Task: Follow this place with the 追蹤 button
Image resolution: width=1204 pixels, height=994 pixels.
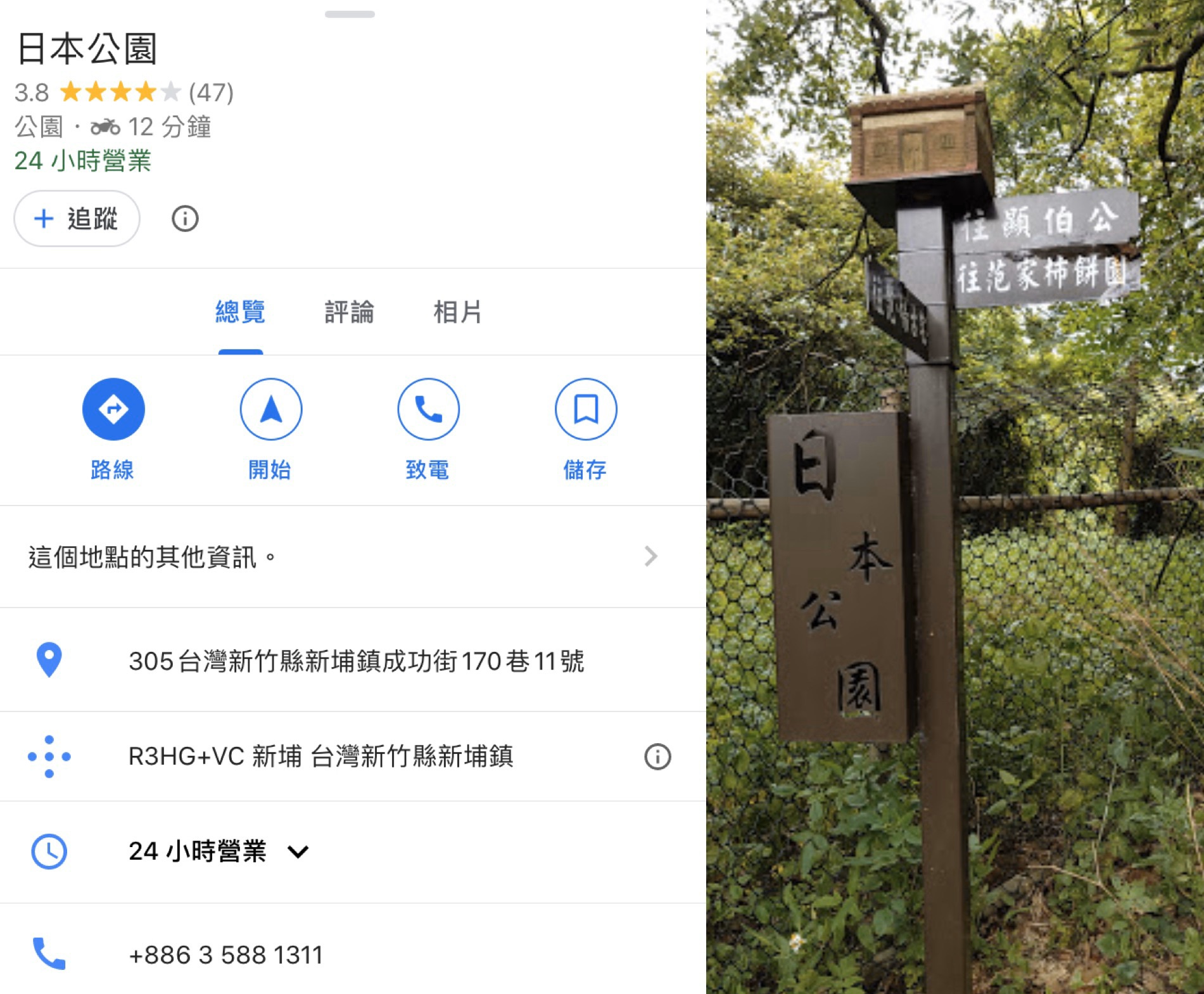Action: click(77, 219)
